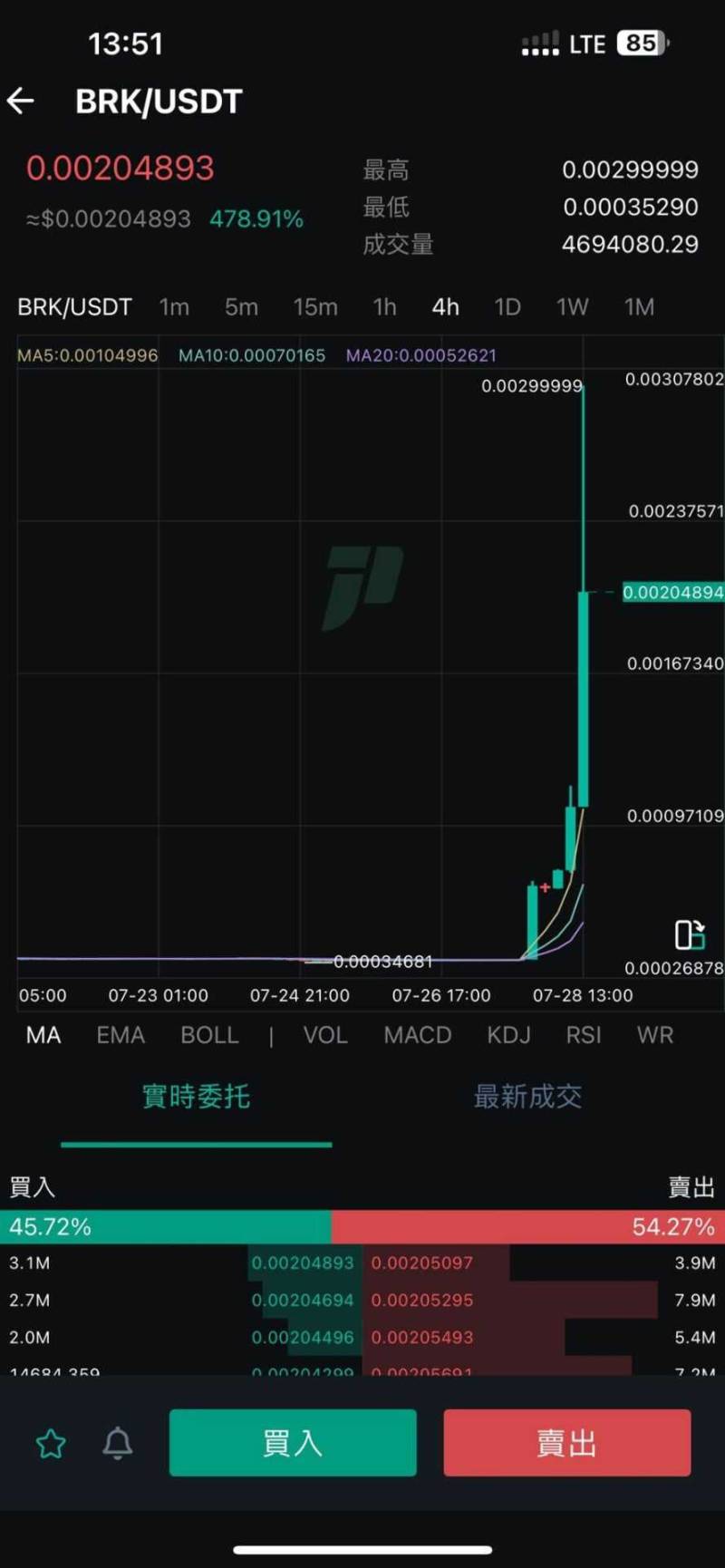The height and width of the screenshot is (1568, 725).
Task: Switch to the 1h chart
Action: [385, 307]
